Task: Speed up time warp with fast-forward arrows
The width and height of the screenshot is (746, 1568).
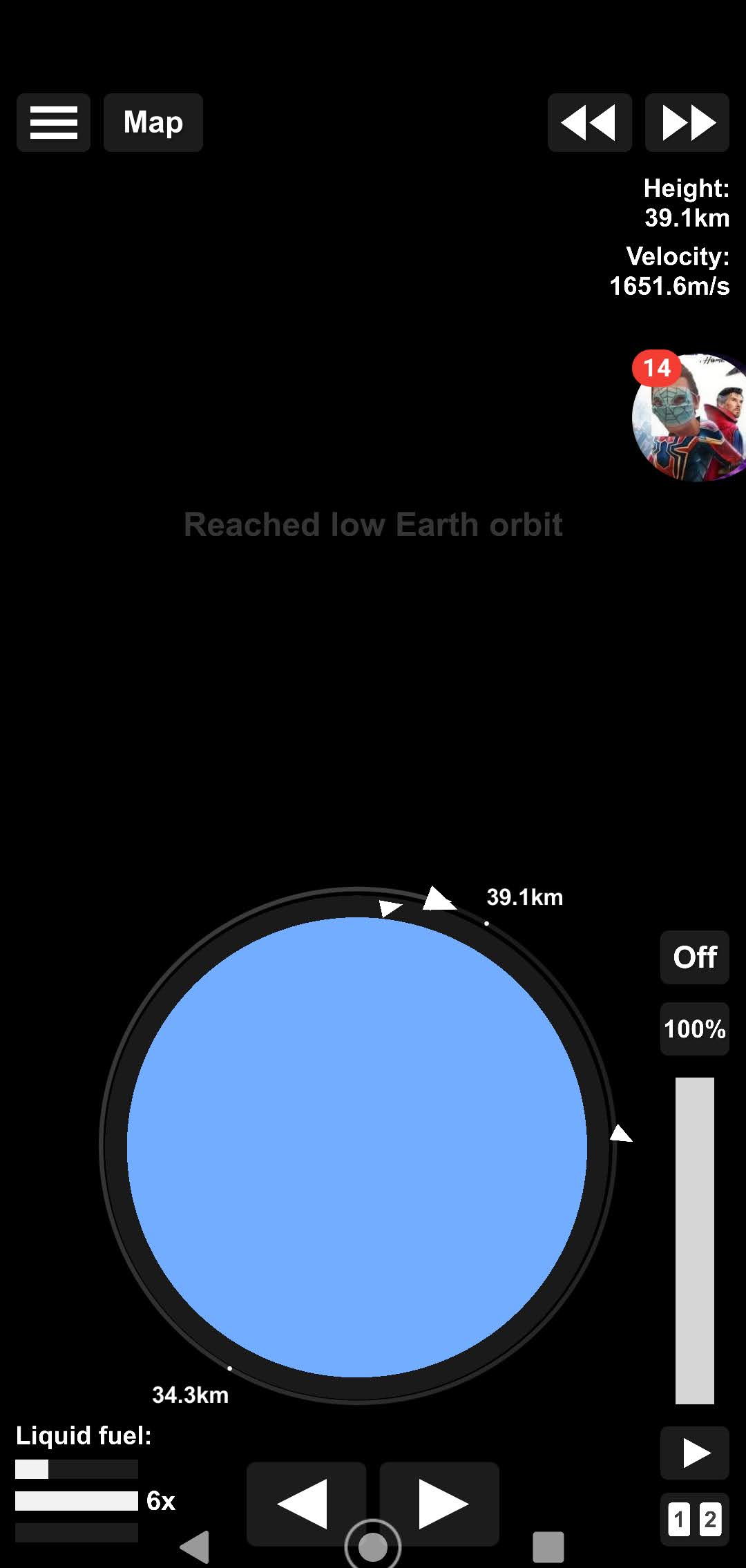Action: pyautogui.click(x=687, y=122)
